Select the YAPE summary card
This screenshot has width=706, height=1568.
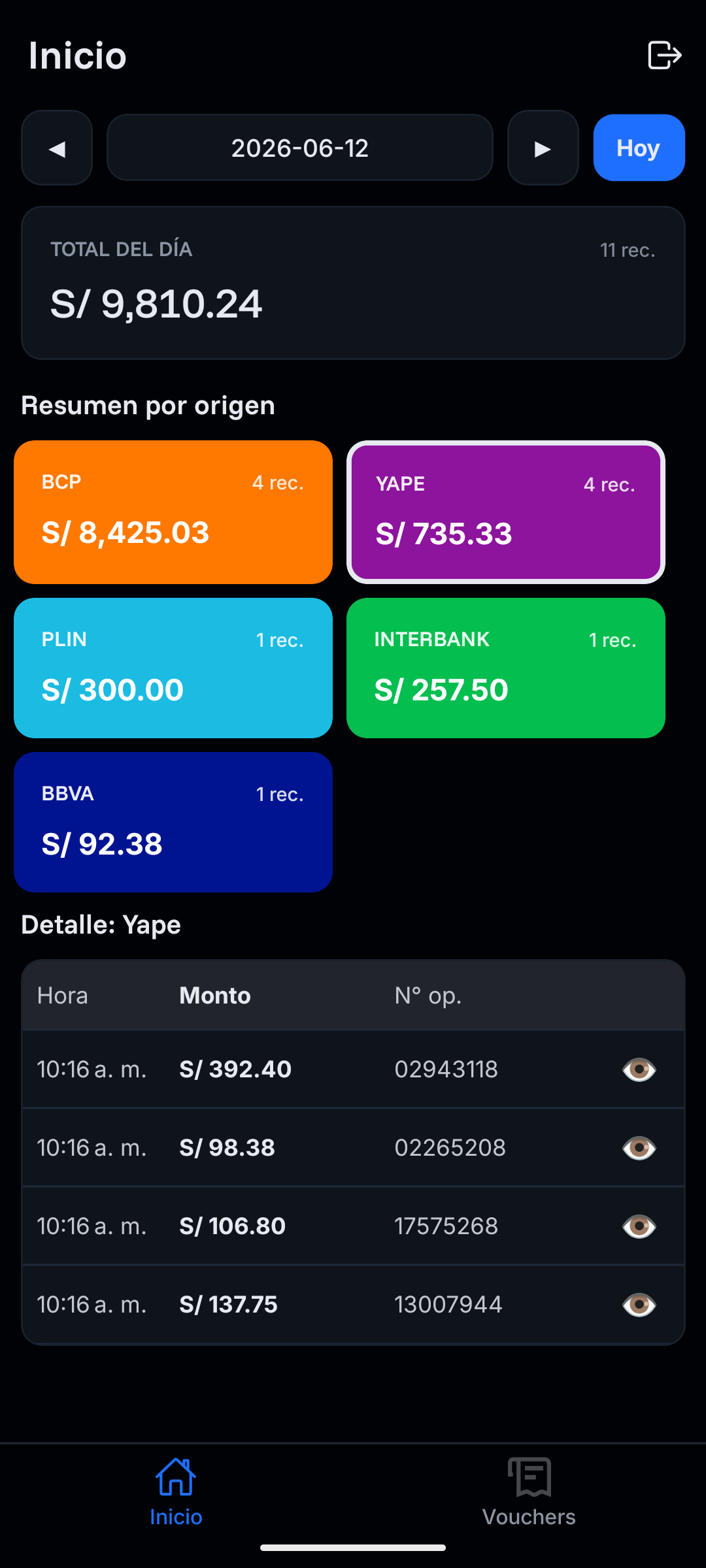pyautogui.click(x=506, y=512)
